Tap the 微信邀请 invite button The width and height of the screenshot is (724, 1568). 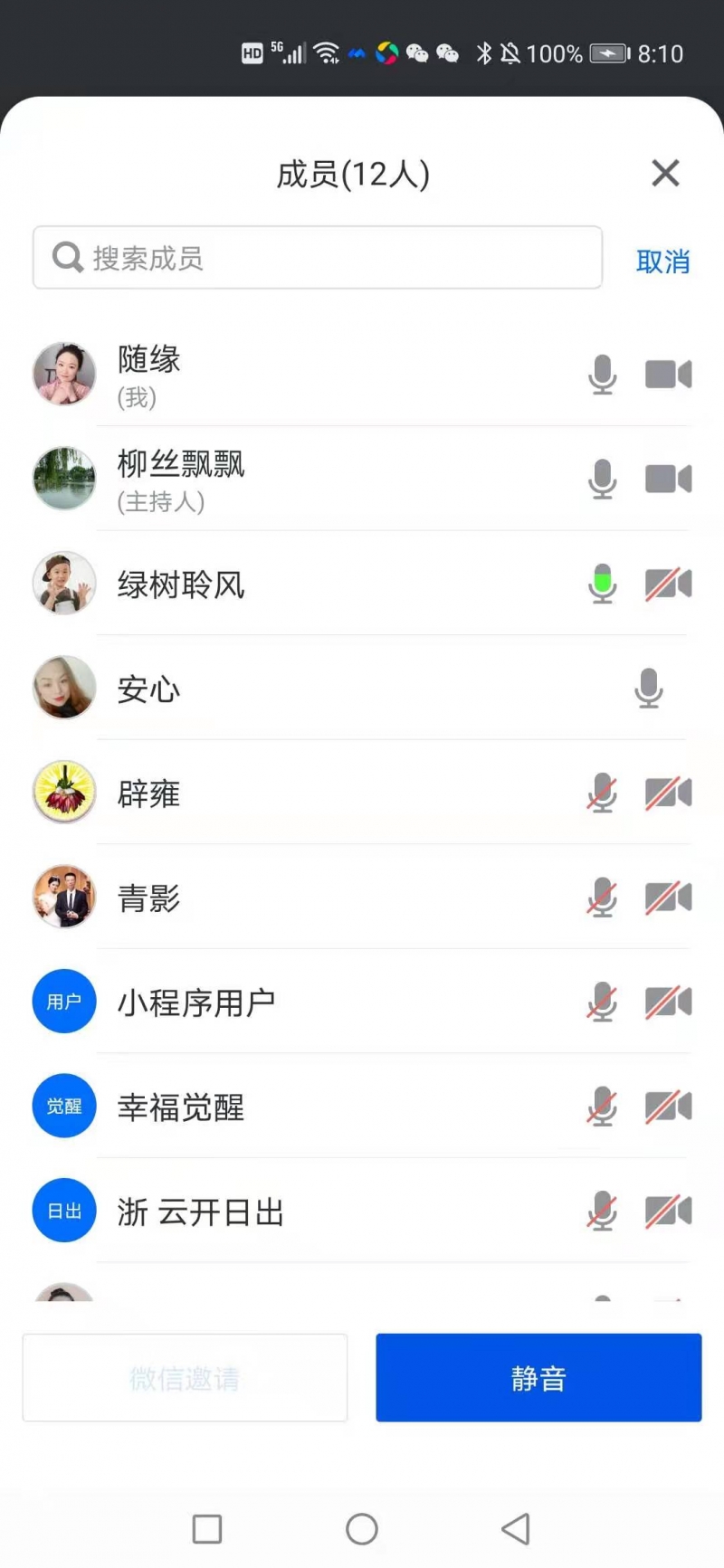185,1377
